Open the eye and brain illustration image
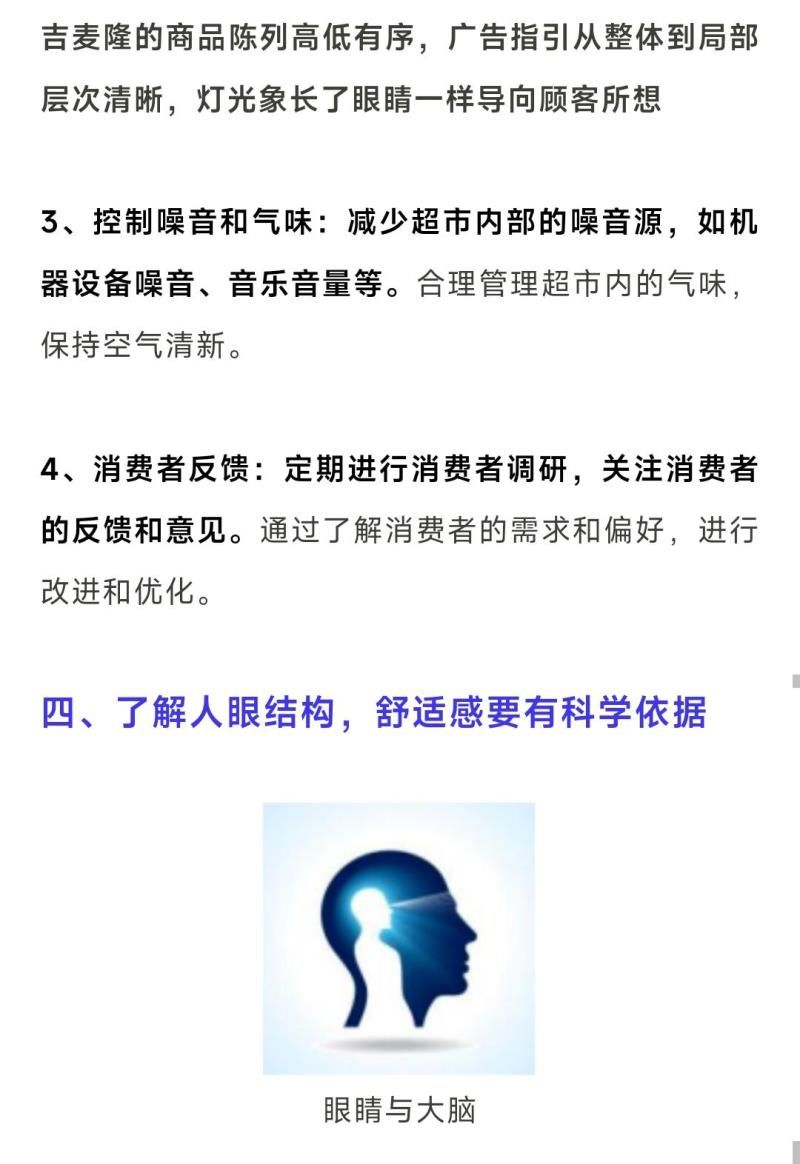800x1164 pixels. pyautogui.click(x=398, y=938)
